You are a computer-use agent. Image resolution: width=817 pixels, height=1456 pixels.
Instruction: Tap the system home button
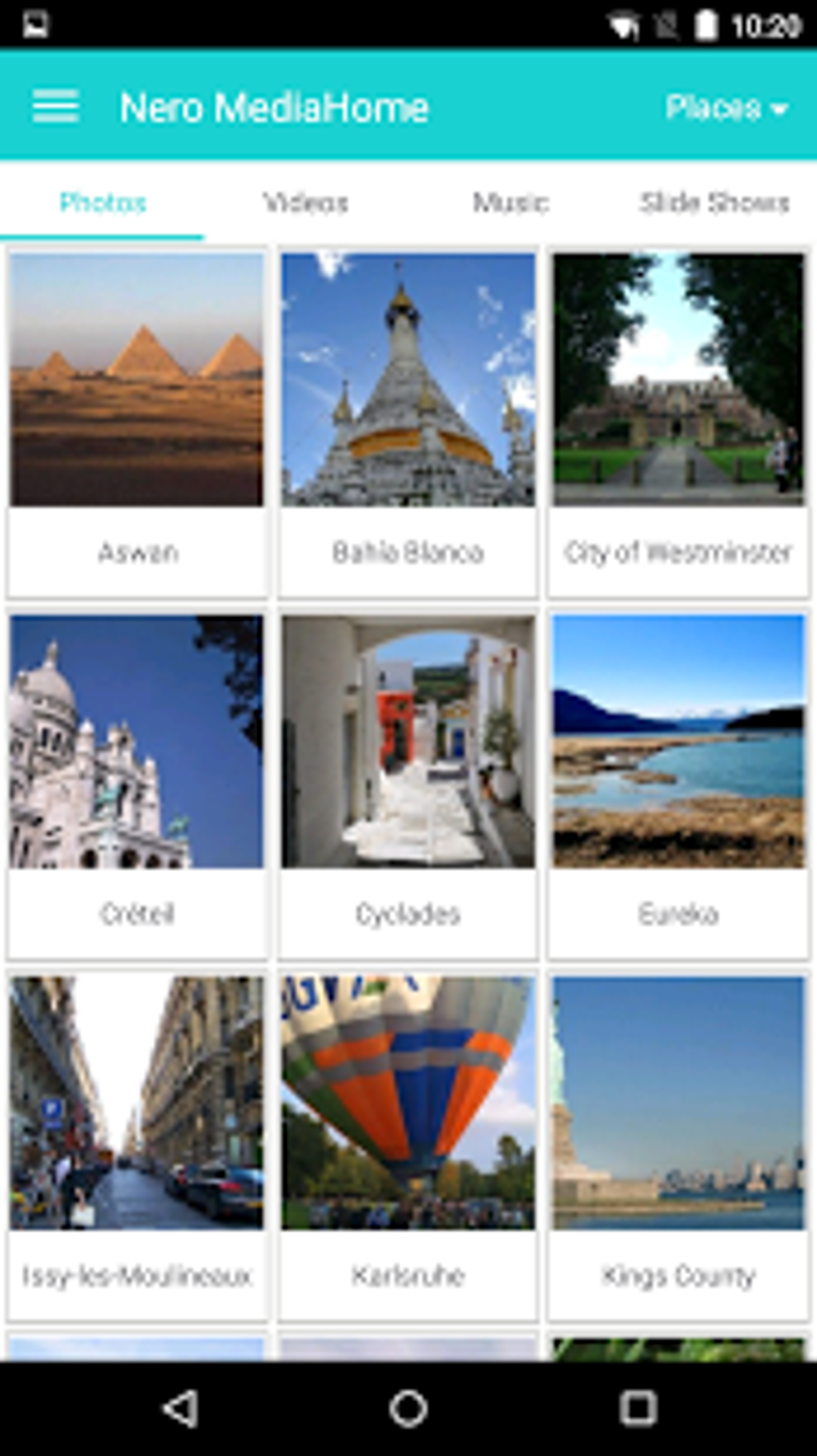point(408,1408)
